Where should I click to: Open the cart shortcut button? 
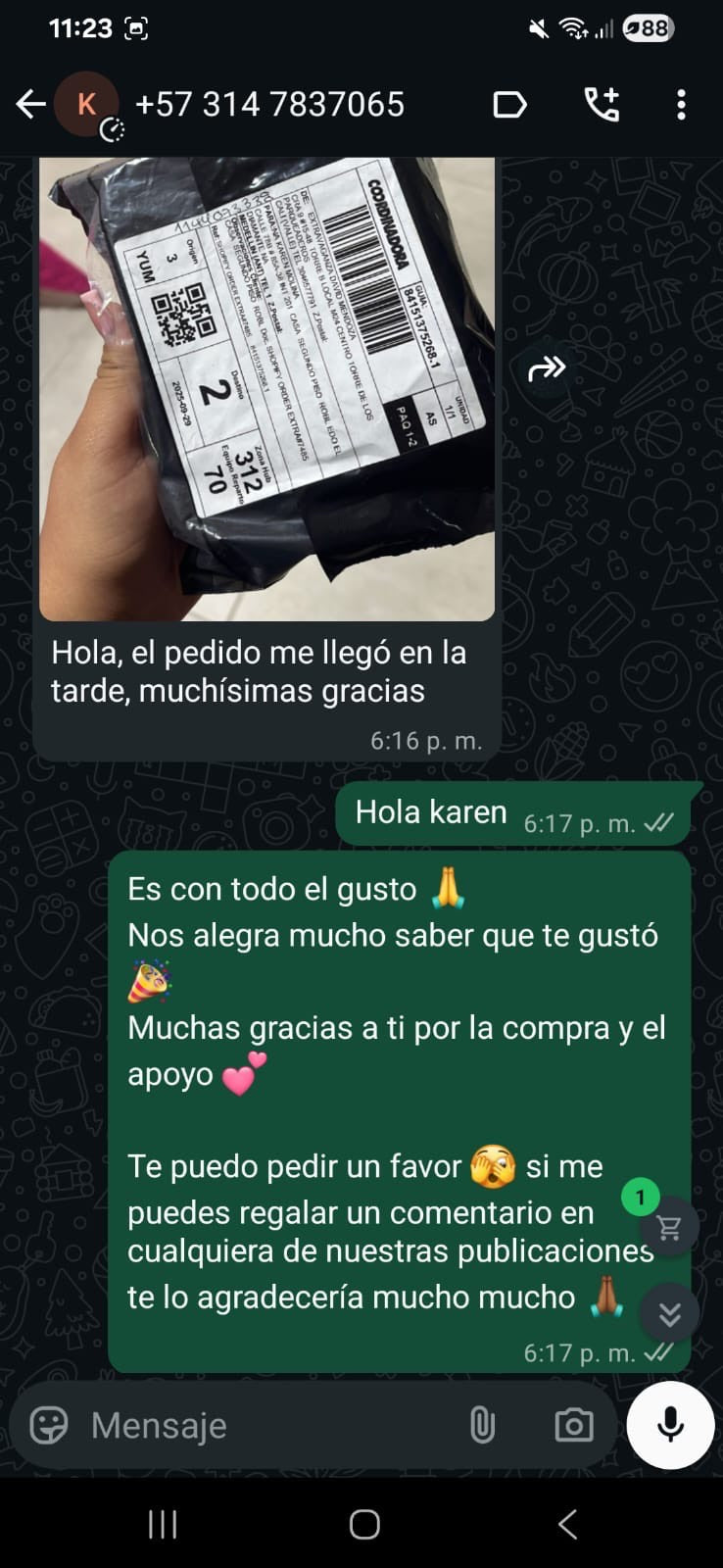[669, 1227]
